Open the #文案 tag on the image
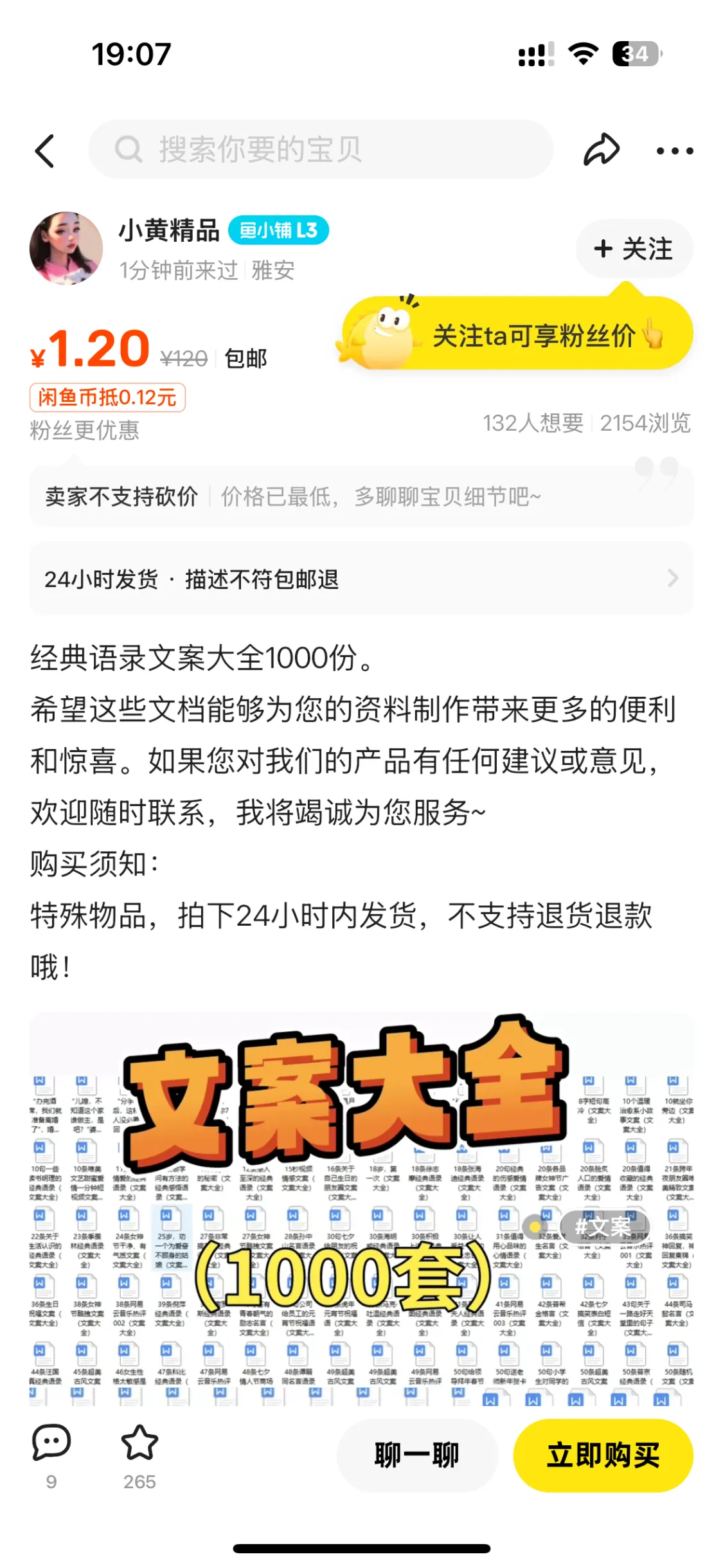 click(x=603, y=1226)
